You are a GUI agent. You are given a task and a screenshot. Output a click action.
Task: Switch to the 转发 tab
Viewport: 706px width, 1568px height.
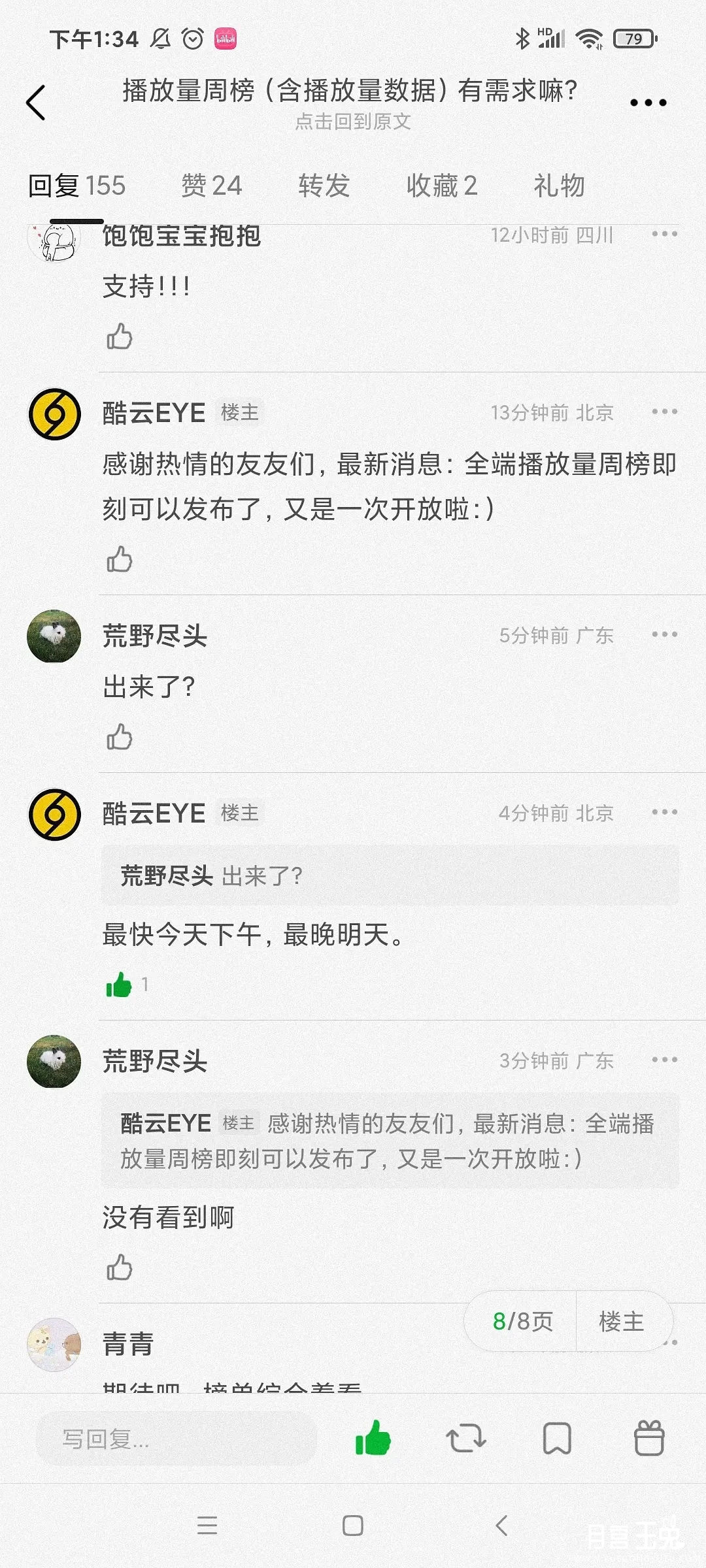pyautogui.click(x=324, y=186)
